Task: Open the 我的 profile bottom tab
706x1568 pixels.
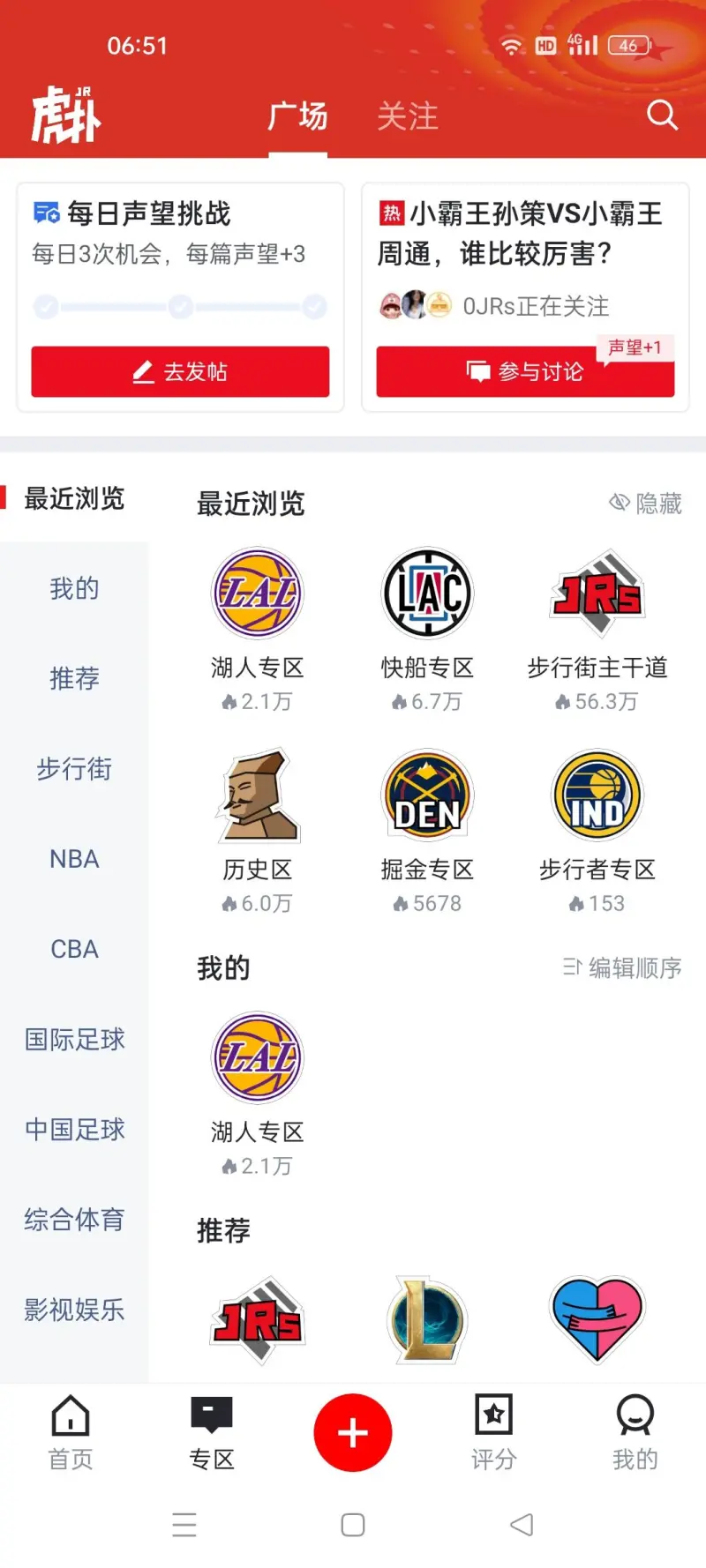Action: click(635, 1432)
